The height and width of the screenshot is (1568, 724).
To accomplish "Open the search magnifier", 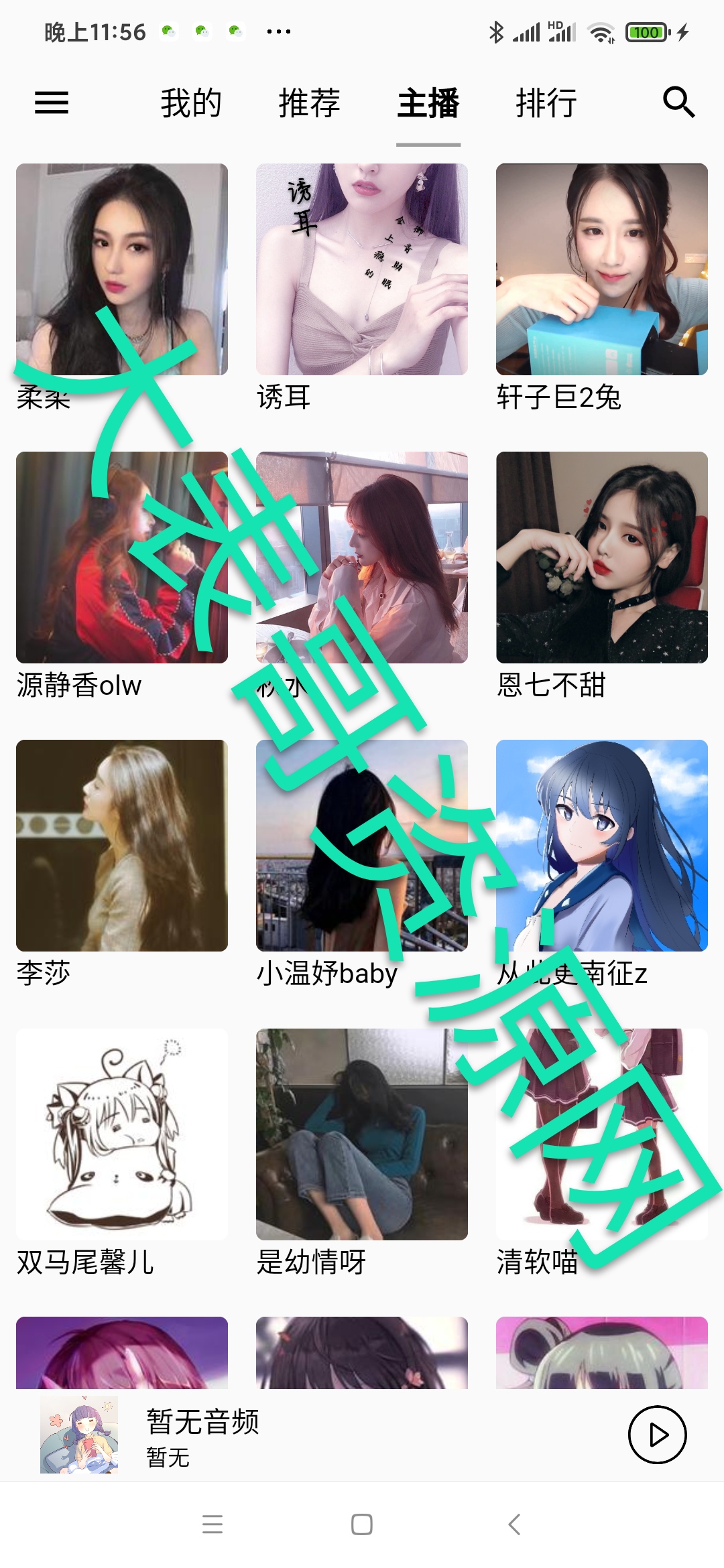I will [x=678, y=103].
